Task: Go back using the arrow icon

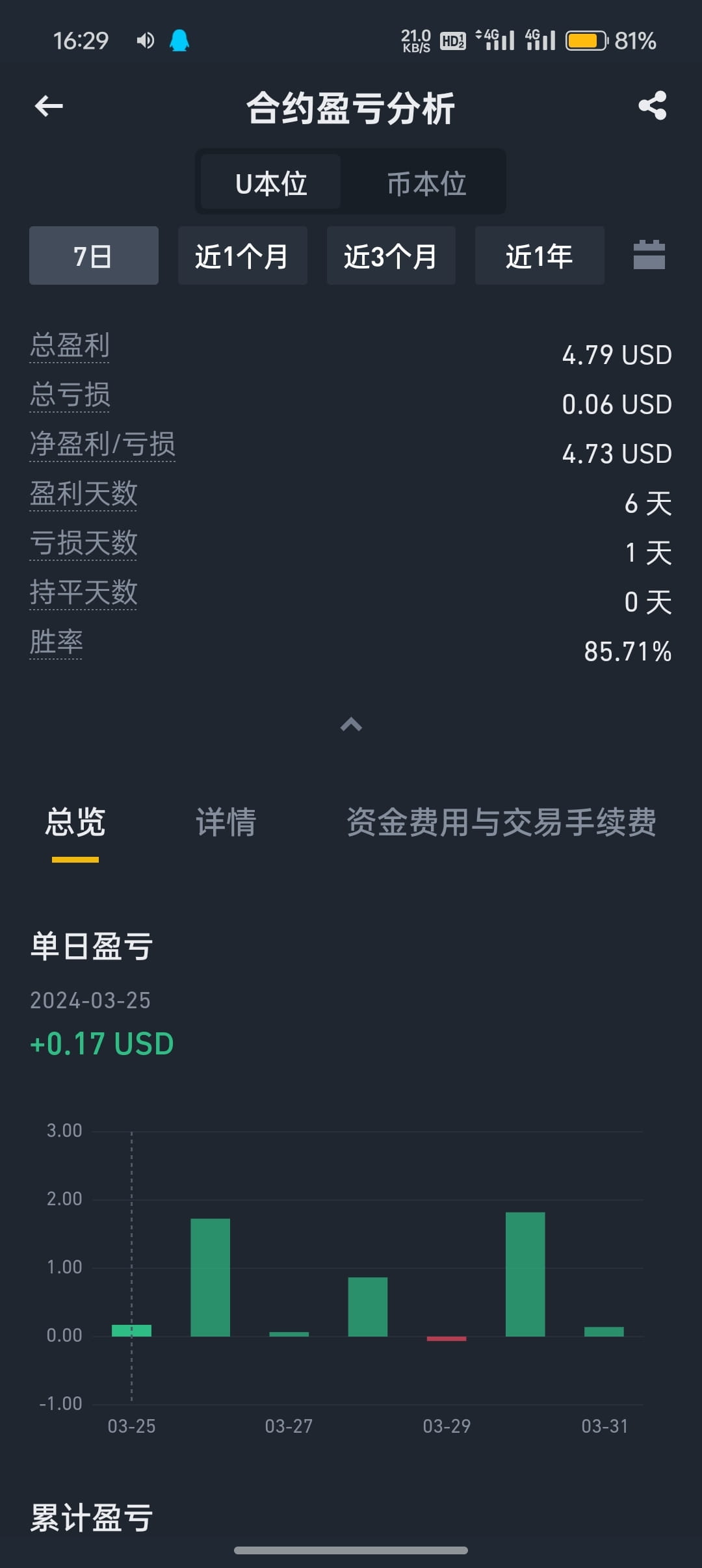Action: (49, 106)
